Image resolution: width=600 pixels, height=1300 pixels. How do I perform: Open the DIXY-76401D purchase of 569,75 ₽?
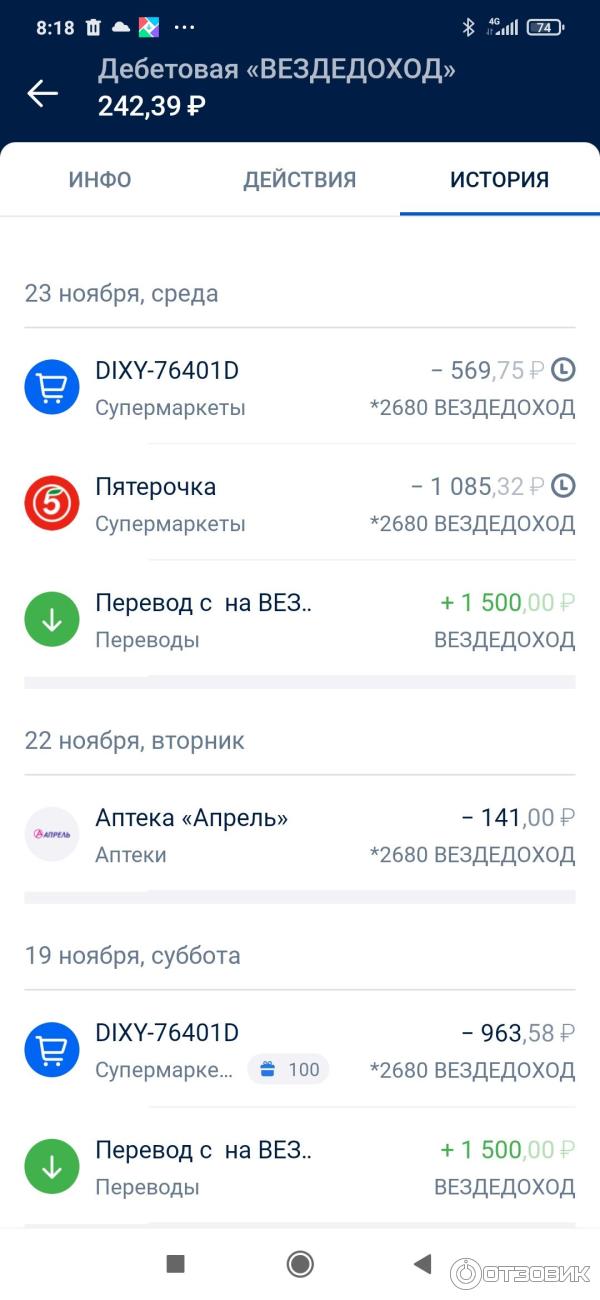click(x=300, y=388)
